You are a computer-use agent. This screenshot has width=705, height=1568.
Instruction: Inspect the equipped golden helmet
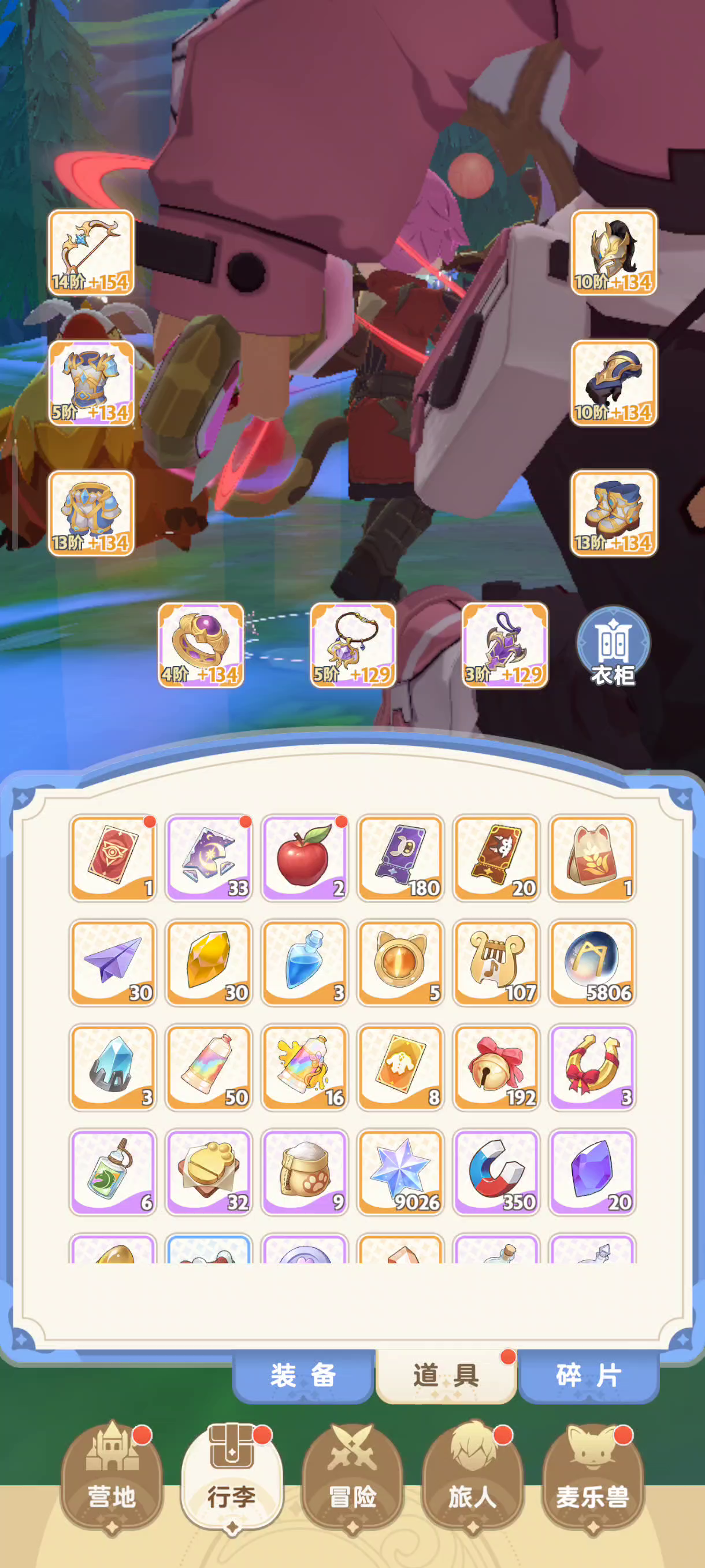(x=613, y=253)
